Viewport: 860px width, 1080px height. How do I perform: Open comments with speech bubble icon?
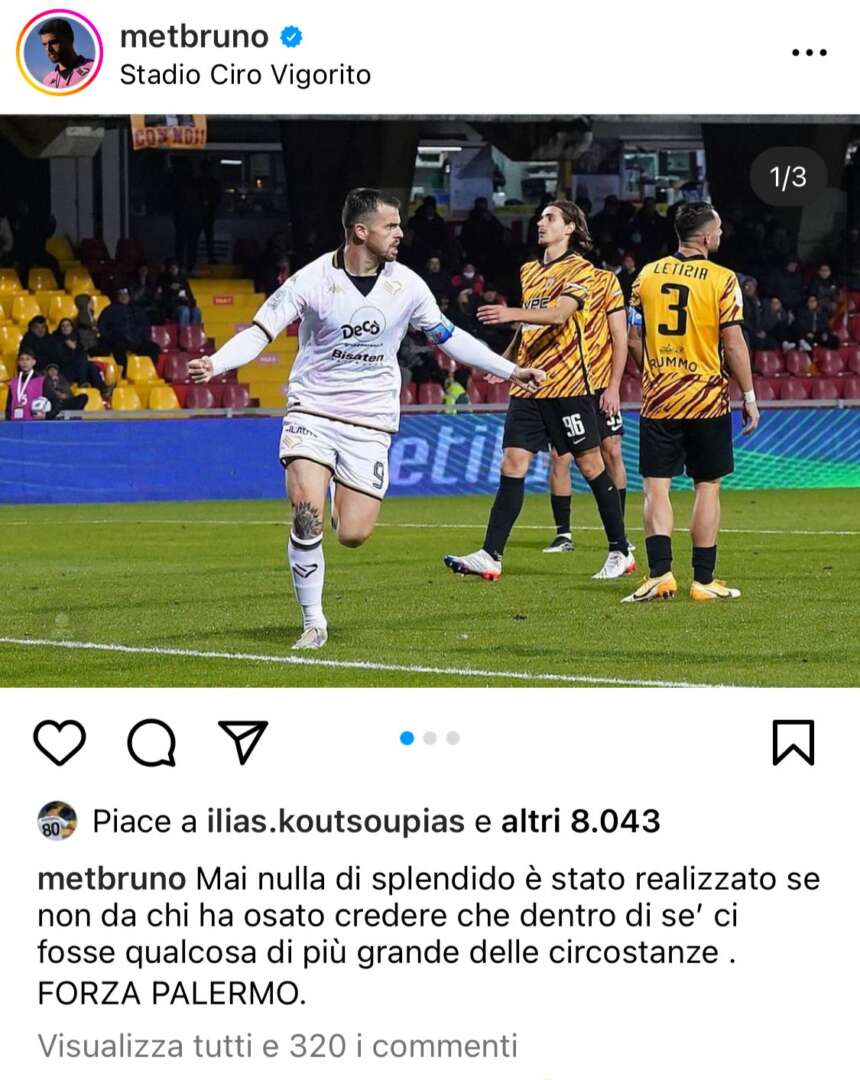(x=151, y=743)
